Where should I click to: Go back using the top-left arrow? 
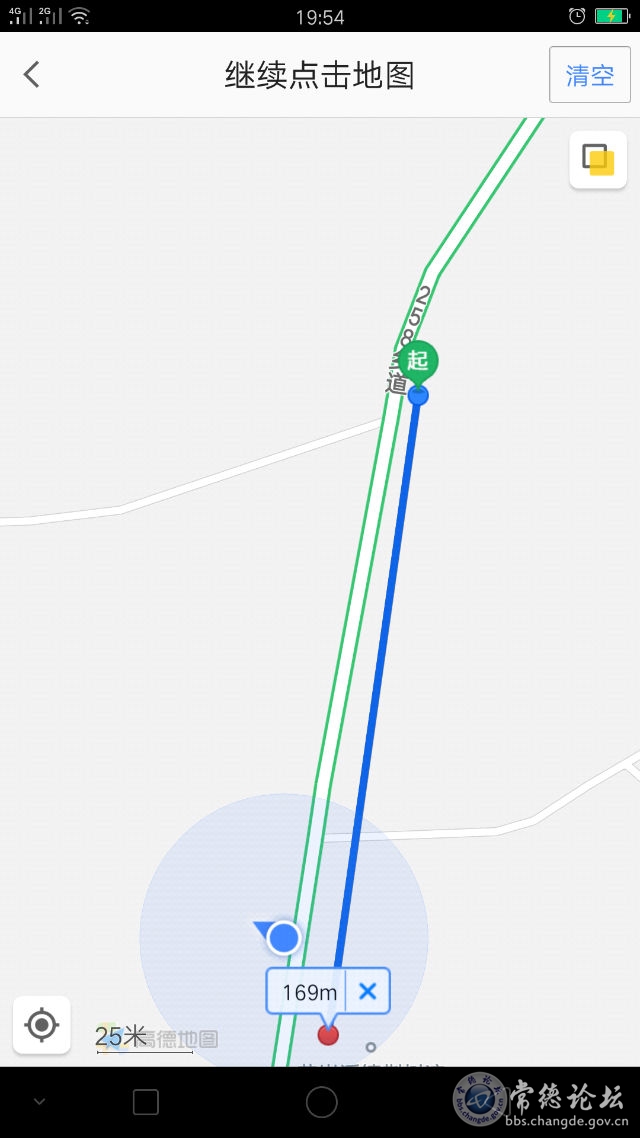[32, 74]
